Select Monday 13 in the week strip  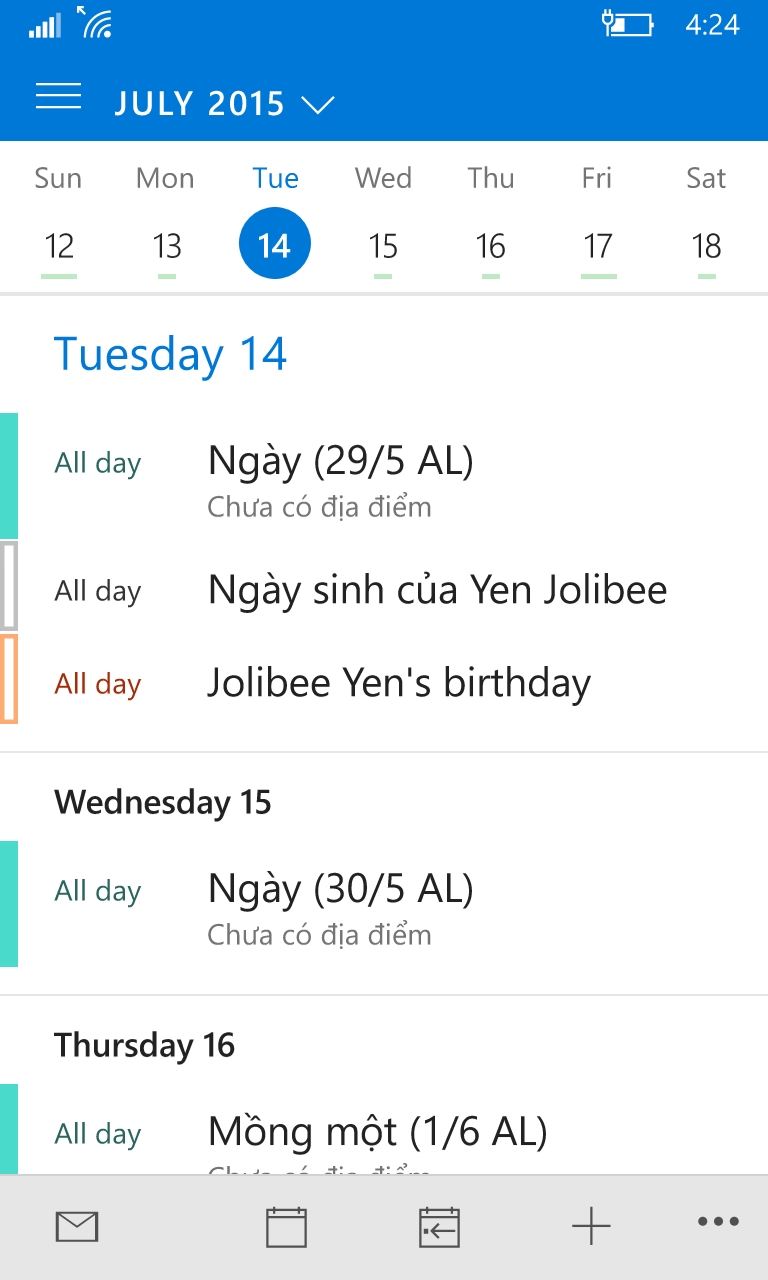point(167,246)
